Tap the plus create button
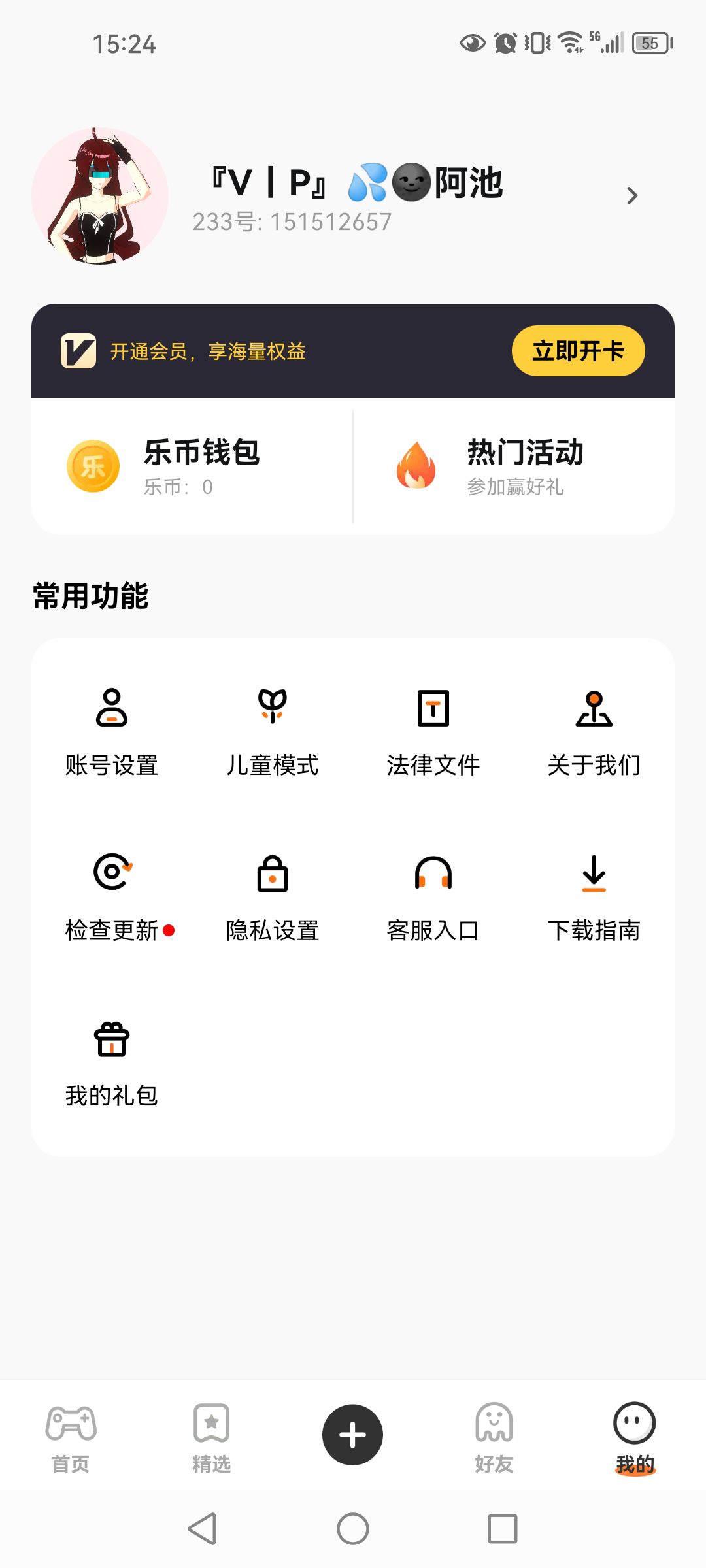Viewport: 706px width, 1568px height. click(353, 1435)
